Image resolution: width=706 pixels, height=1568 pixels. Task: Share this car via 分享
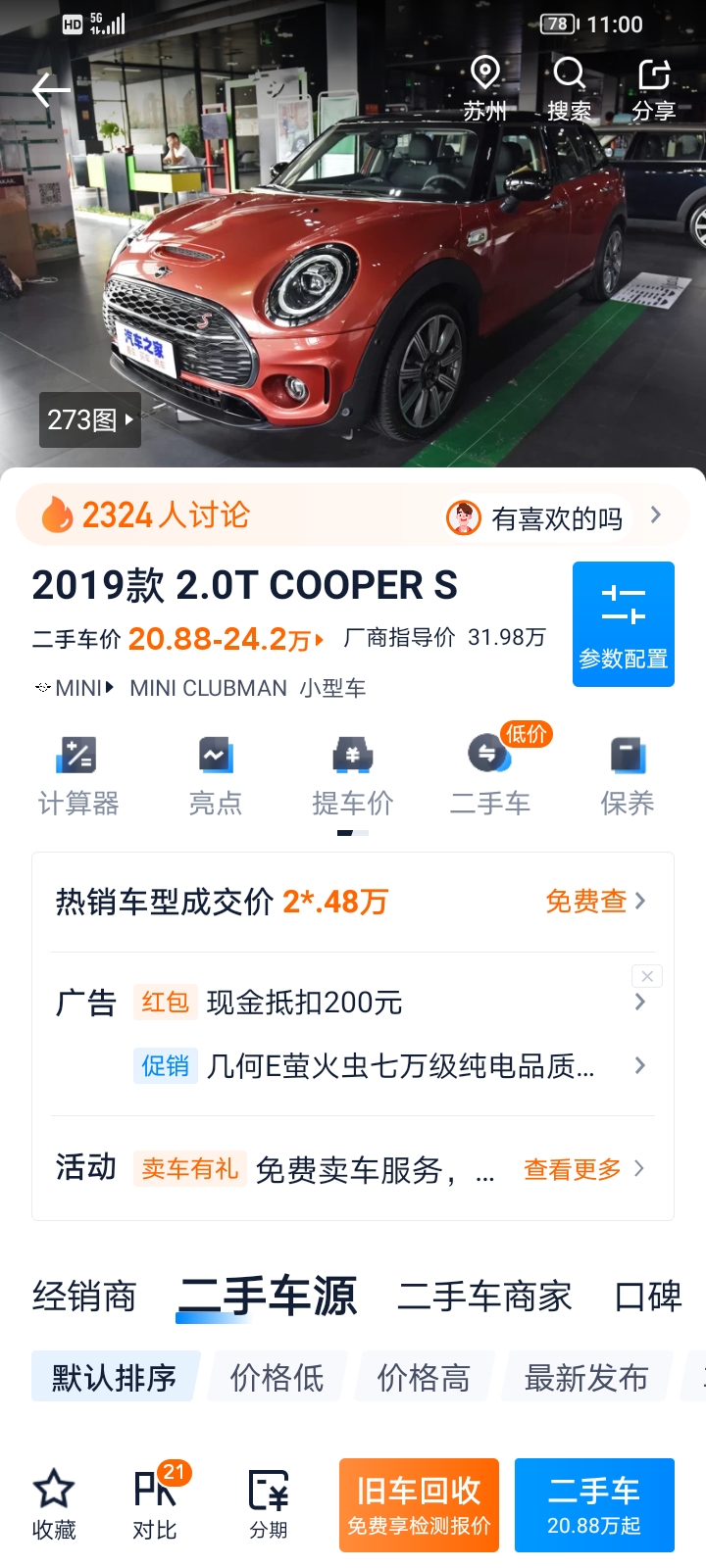click(x=654, y=89)
